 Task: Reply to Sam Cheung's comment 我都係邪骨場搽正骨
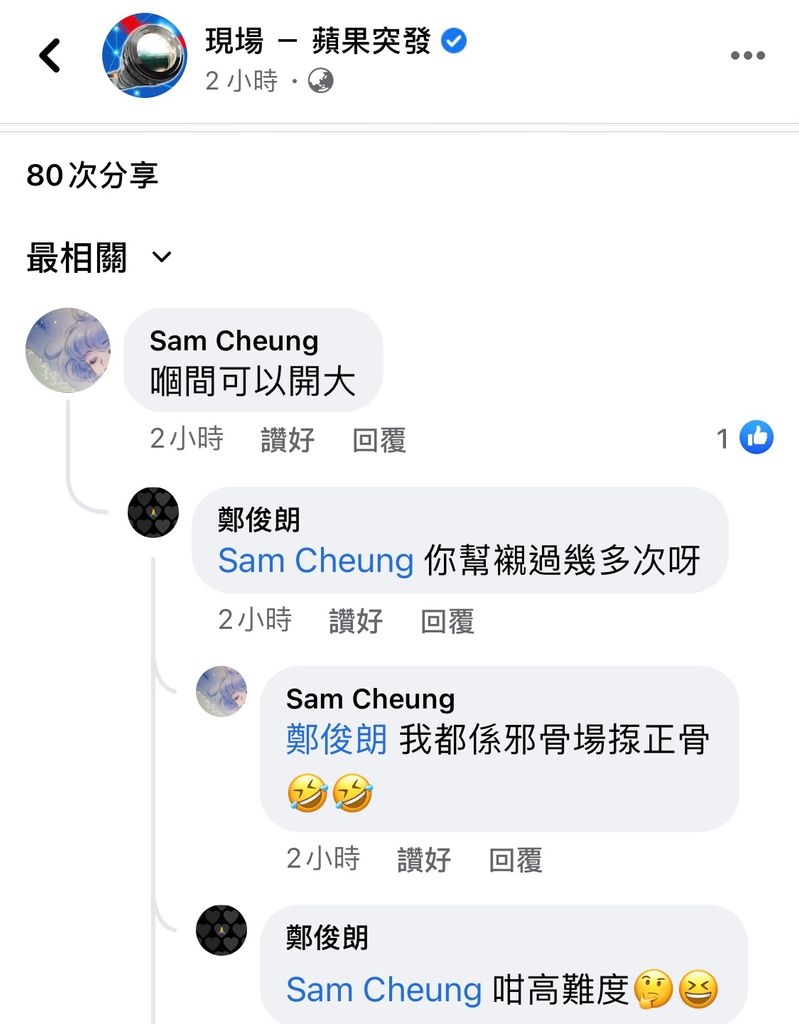tap(515, 858)
